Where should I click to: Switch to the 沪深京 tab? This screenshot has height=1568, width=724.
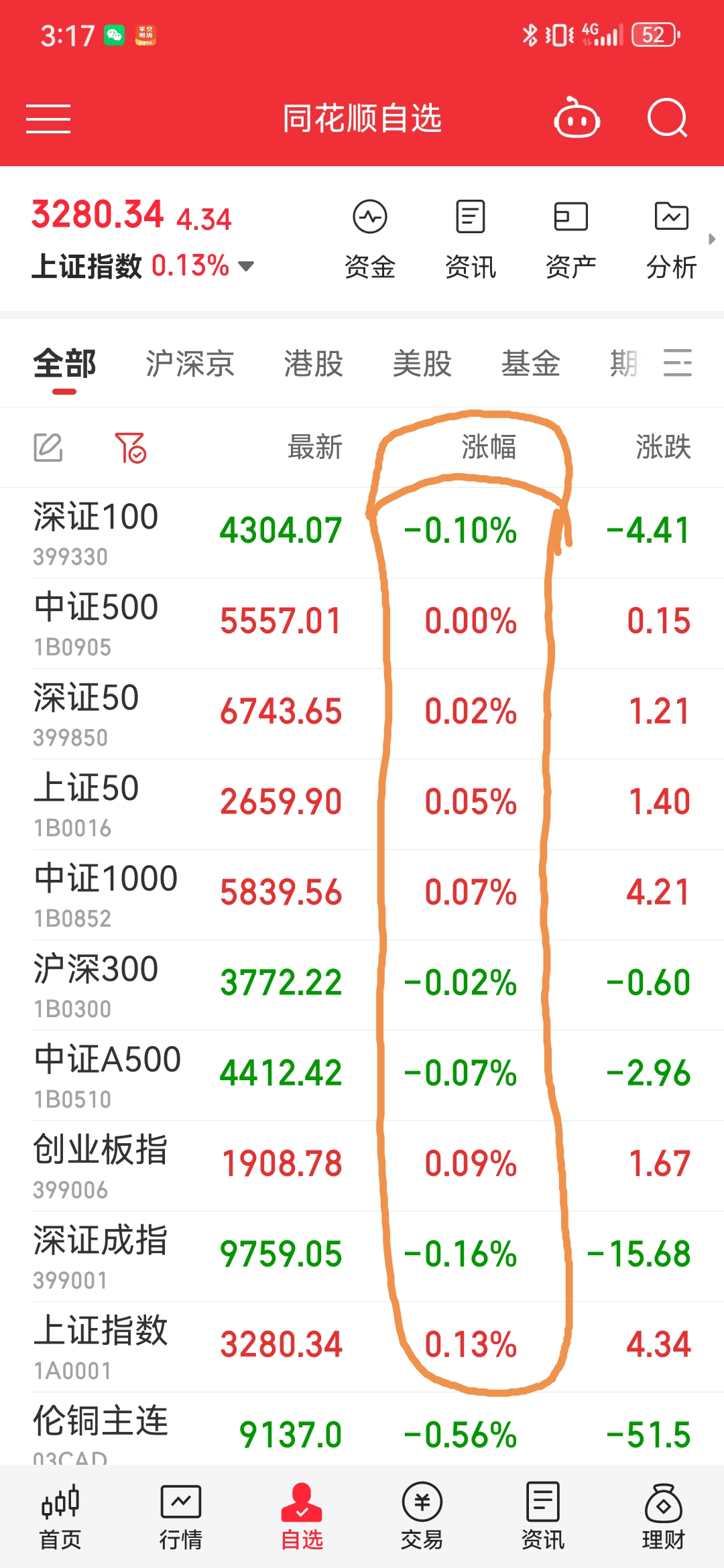pos(190,364)
